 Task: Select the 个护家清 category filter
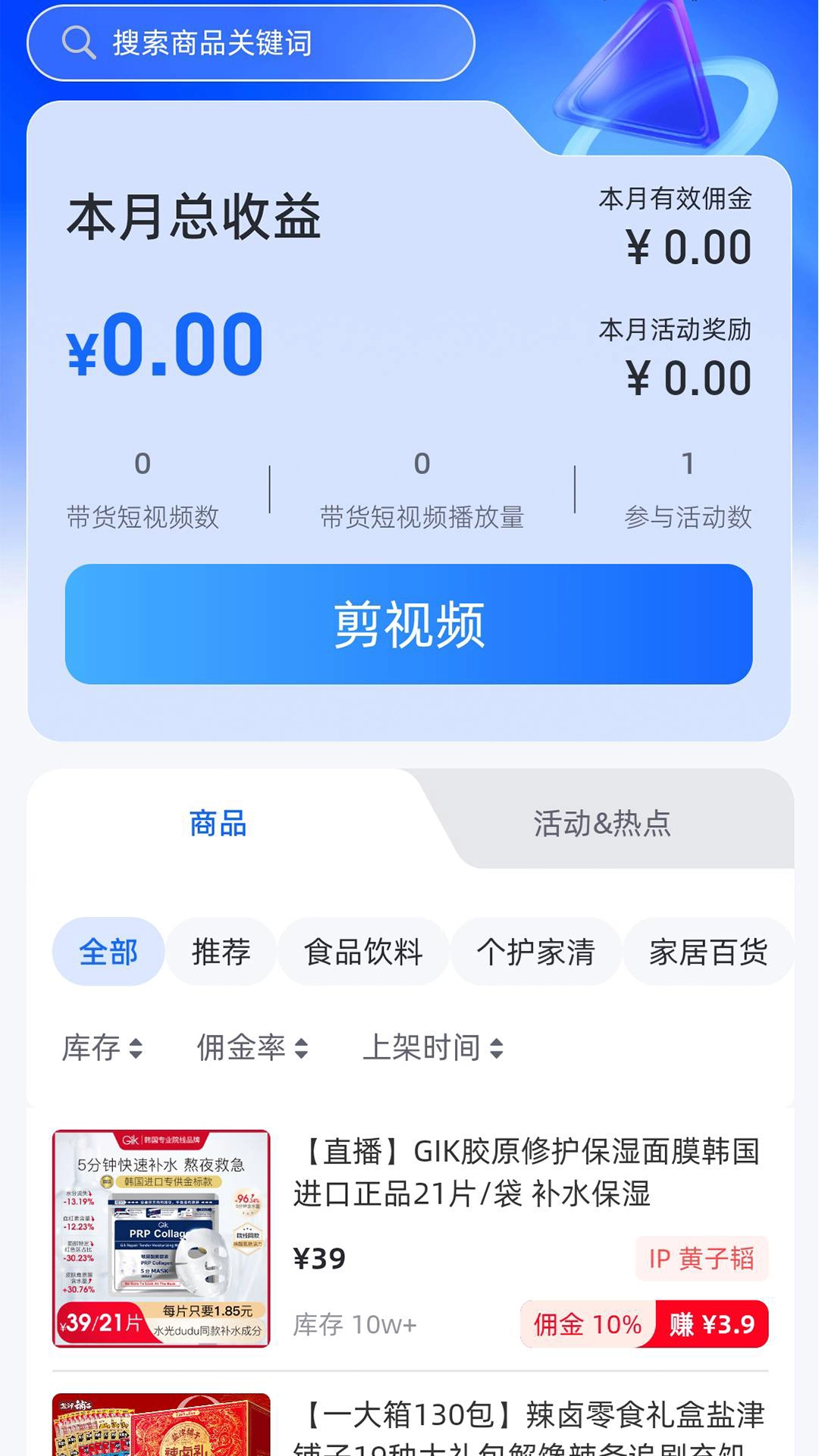536,952
